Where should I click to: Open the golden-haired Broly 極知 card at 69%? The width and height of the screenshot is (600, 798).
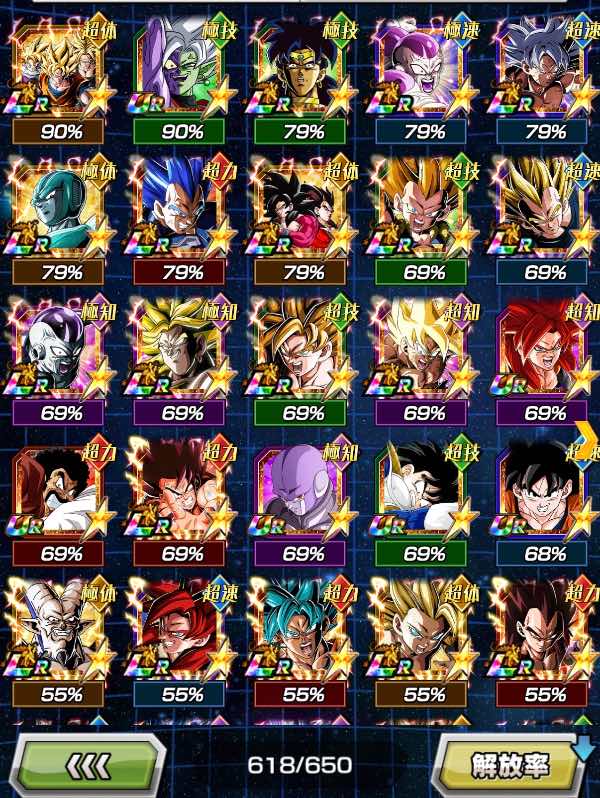178,350
